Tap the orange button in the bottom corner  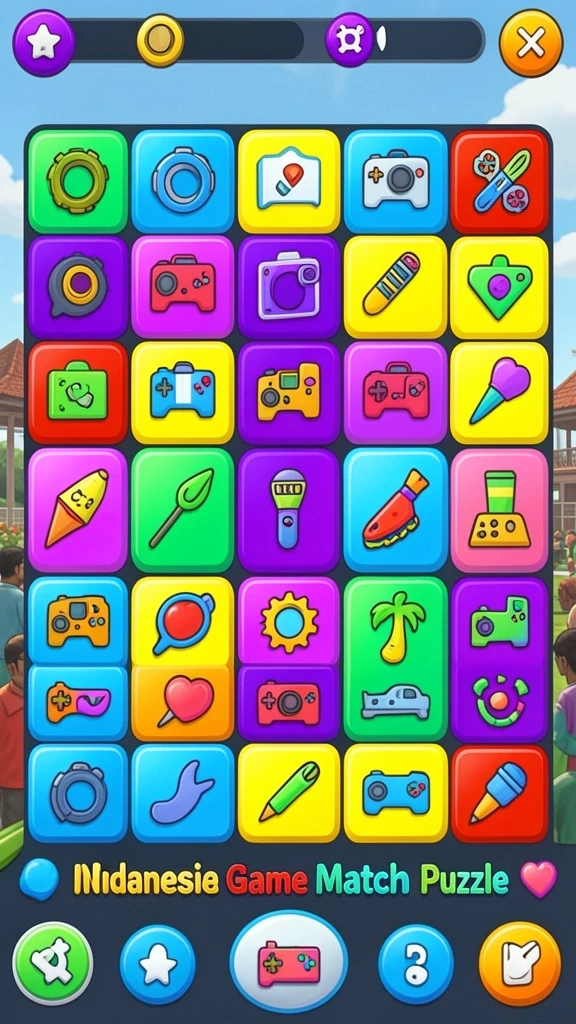pos(519,963)
